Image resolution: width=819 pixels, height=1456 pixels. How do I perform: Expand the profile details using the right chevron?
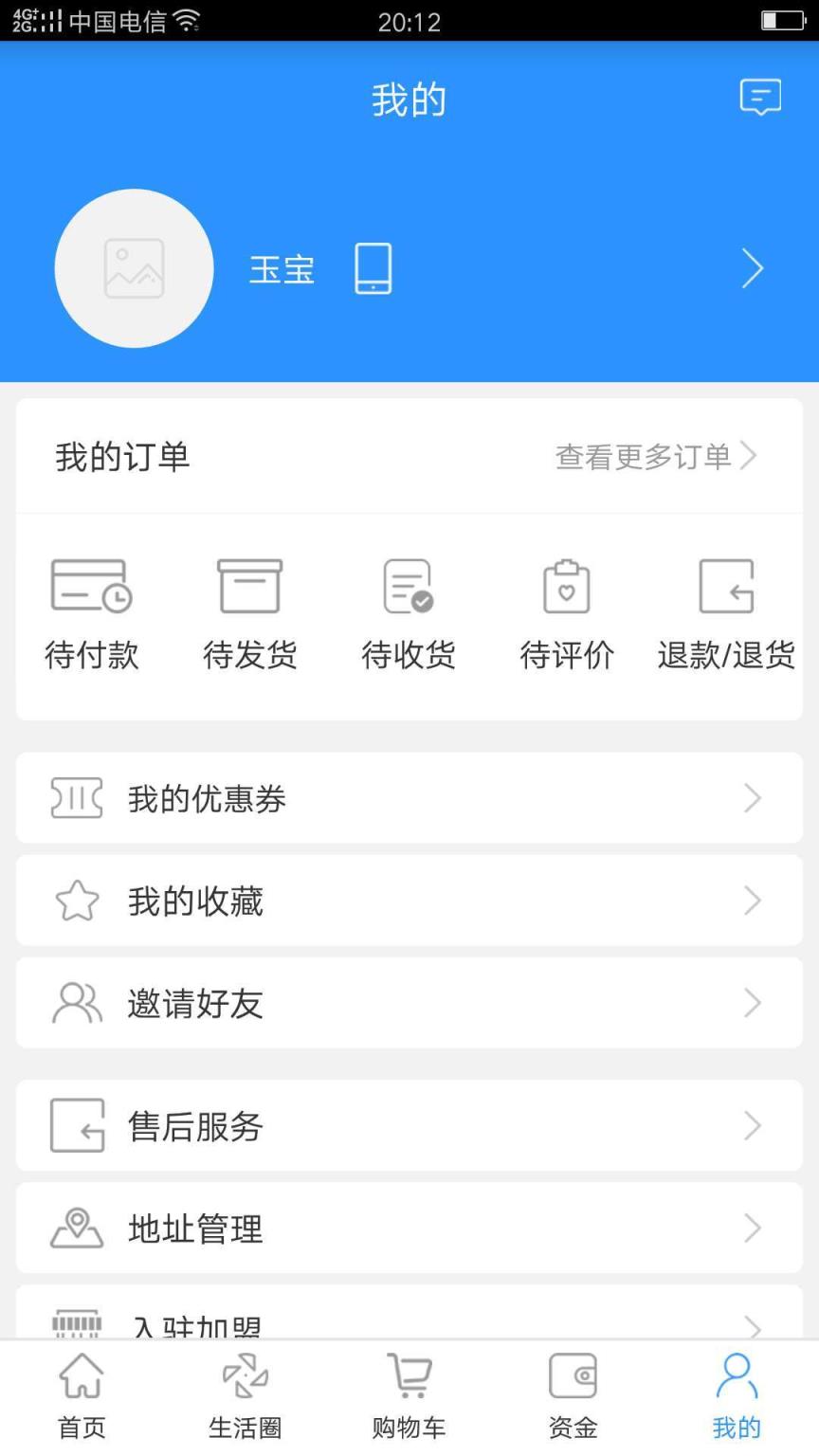pos(752,268)
